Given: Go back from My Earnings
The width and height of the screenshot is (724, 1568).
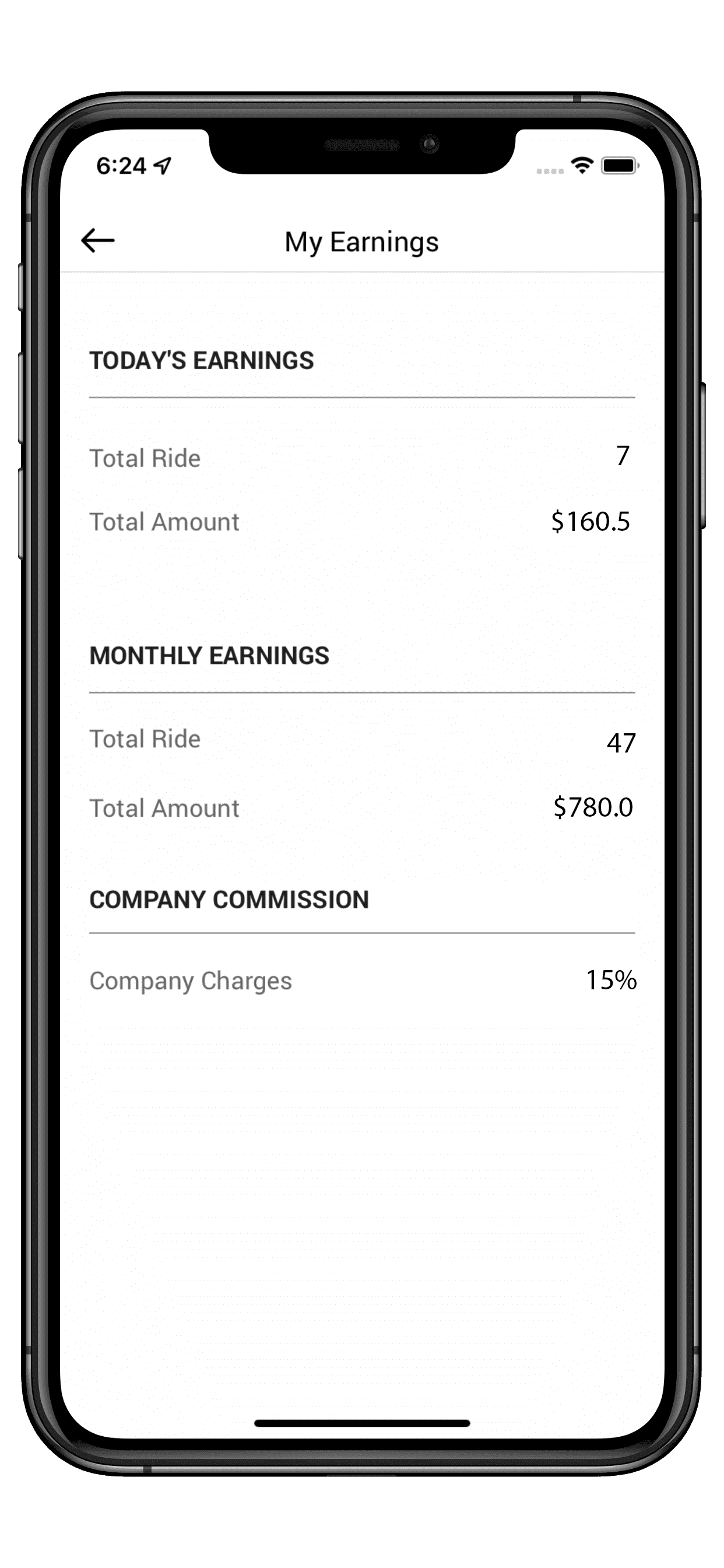Looking at the screenshot, I should (x=98, y=240).
